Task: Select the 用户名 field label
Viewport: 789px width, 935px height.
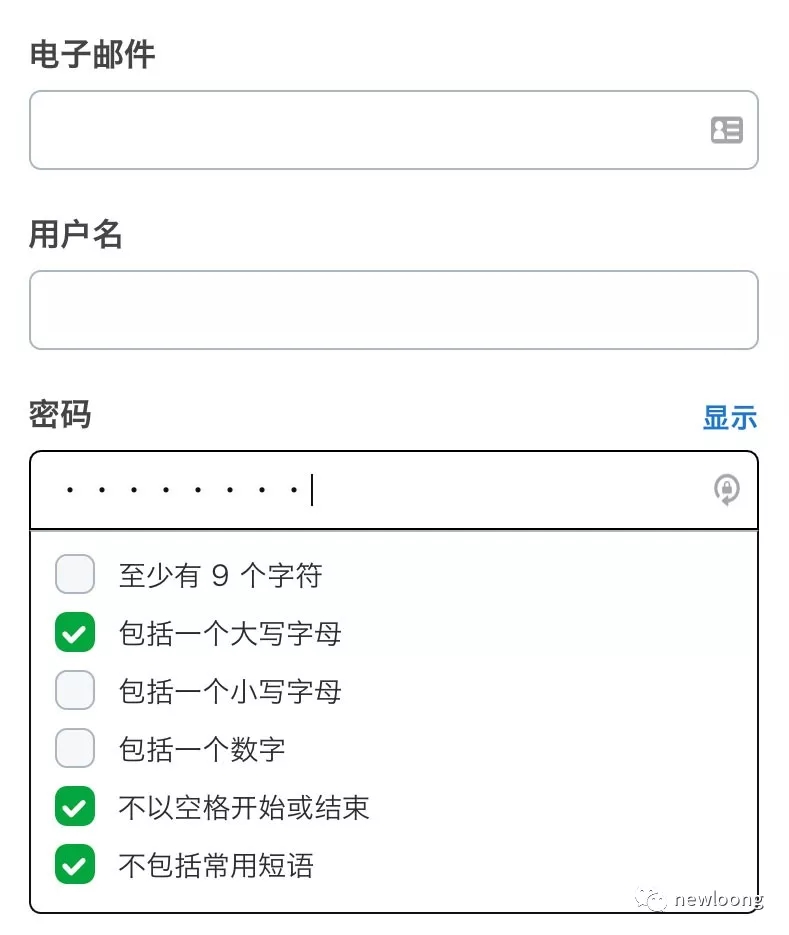Action: coord(75,234)
